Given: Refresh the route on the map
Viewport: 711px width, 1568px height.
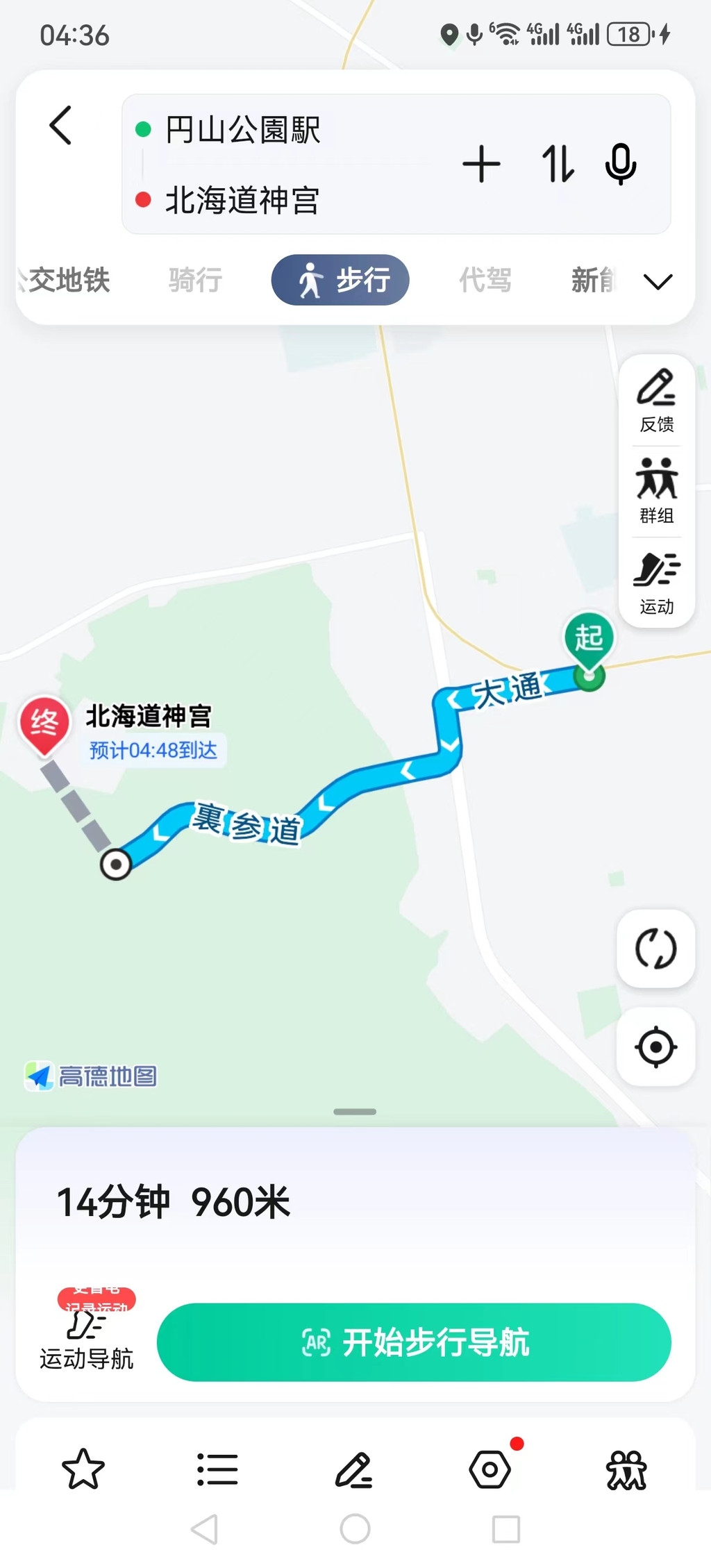Looking at the screenshot, I should [655, 949].
